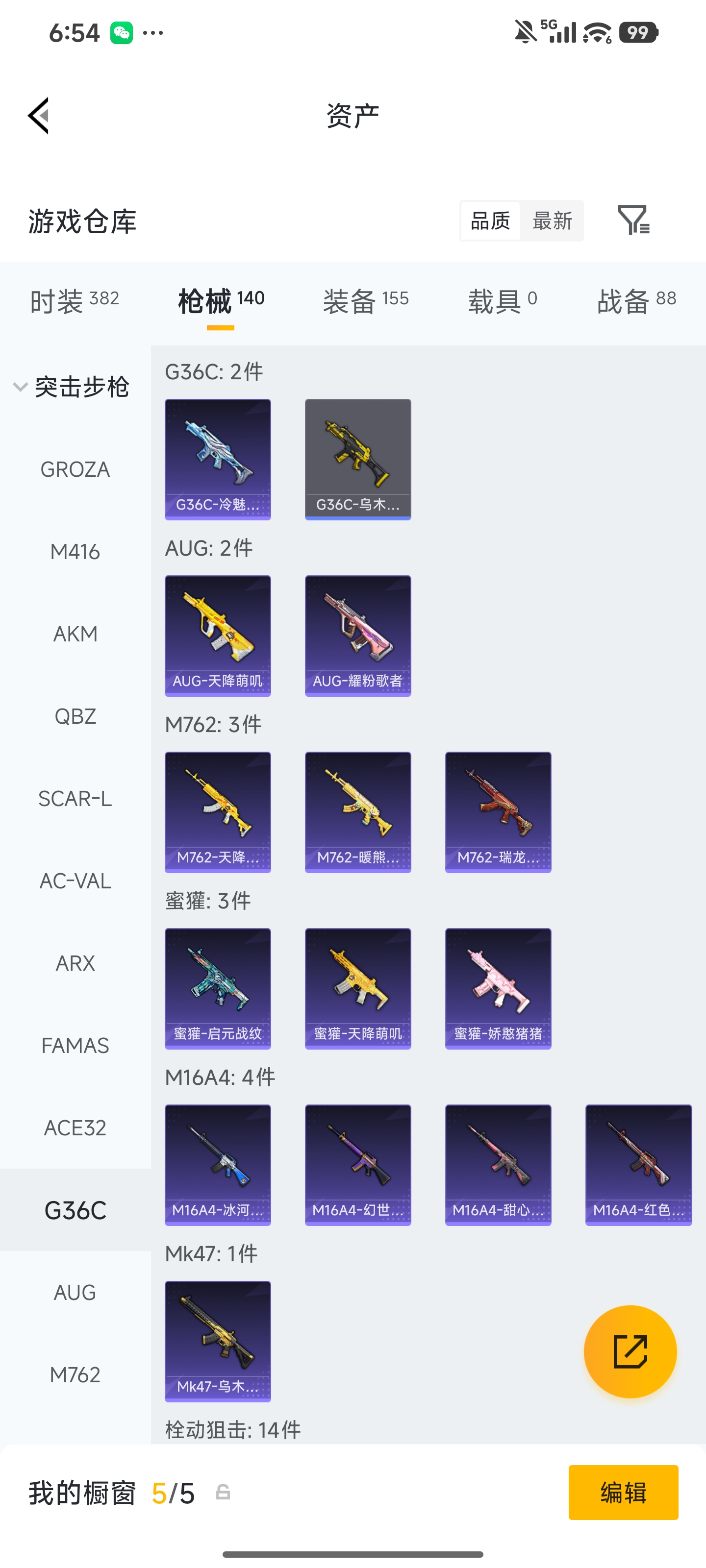Select M416 in the side list
This screenshot has width=706, height=1568.
[75, 551]
